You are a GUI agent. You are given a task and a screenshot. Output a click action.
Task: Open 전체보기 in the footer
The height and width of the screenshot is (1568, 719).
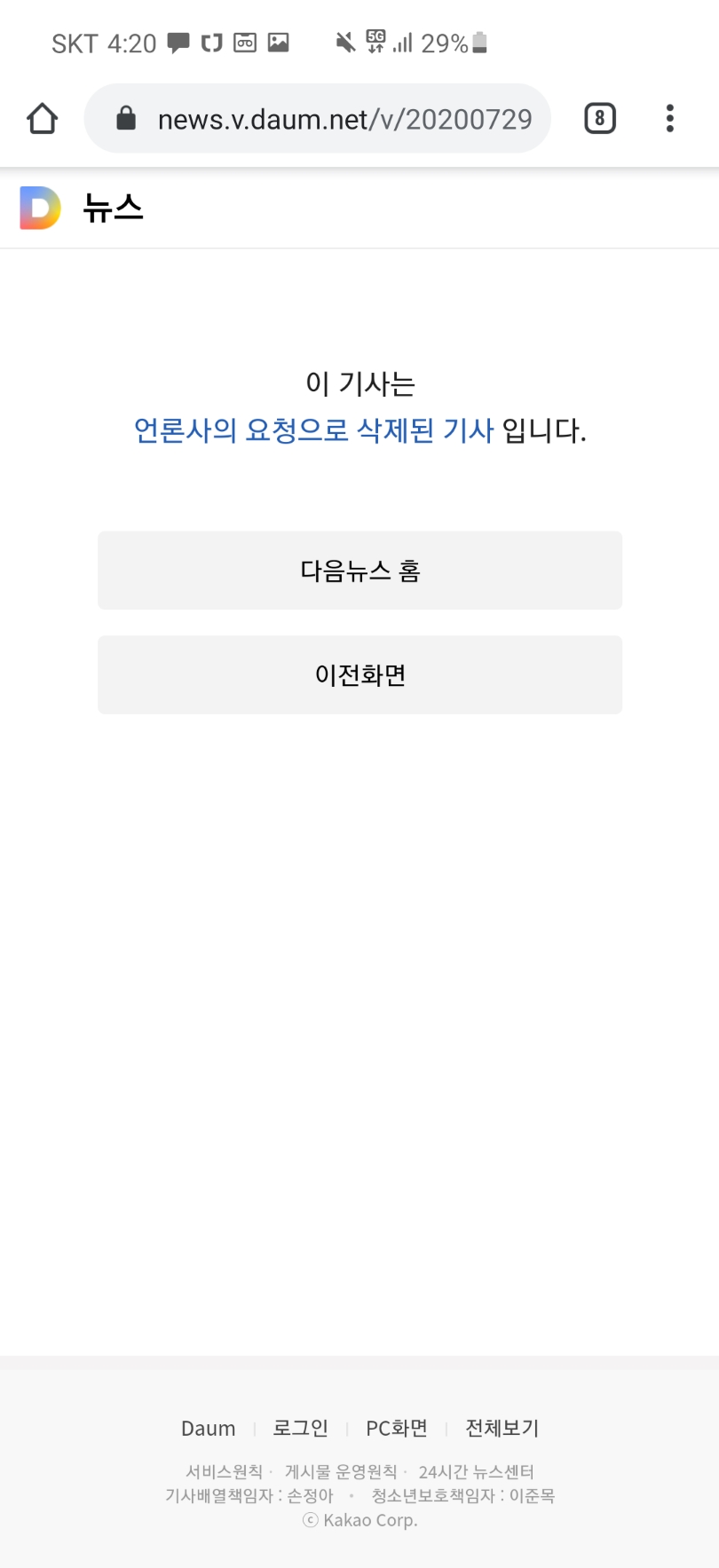coord(502,1428)
